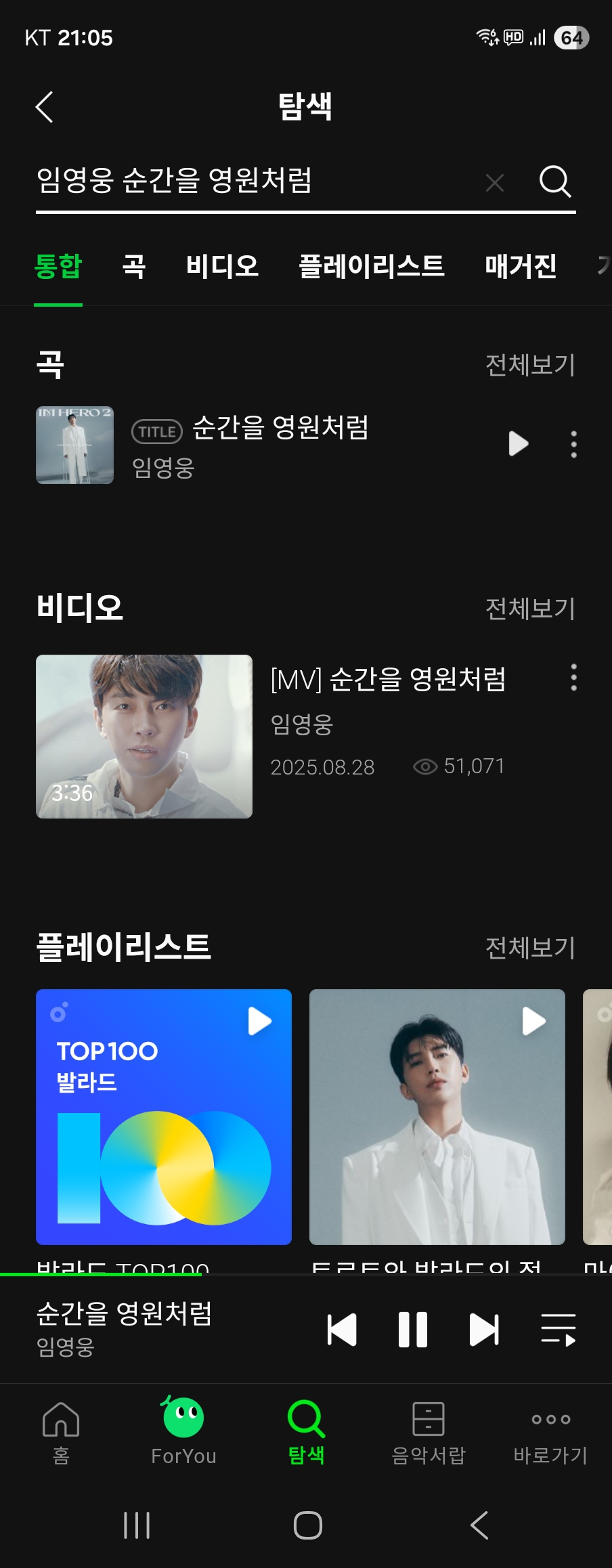
Task: Pause the current song
Action: click(413, 1330)
